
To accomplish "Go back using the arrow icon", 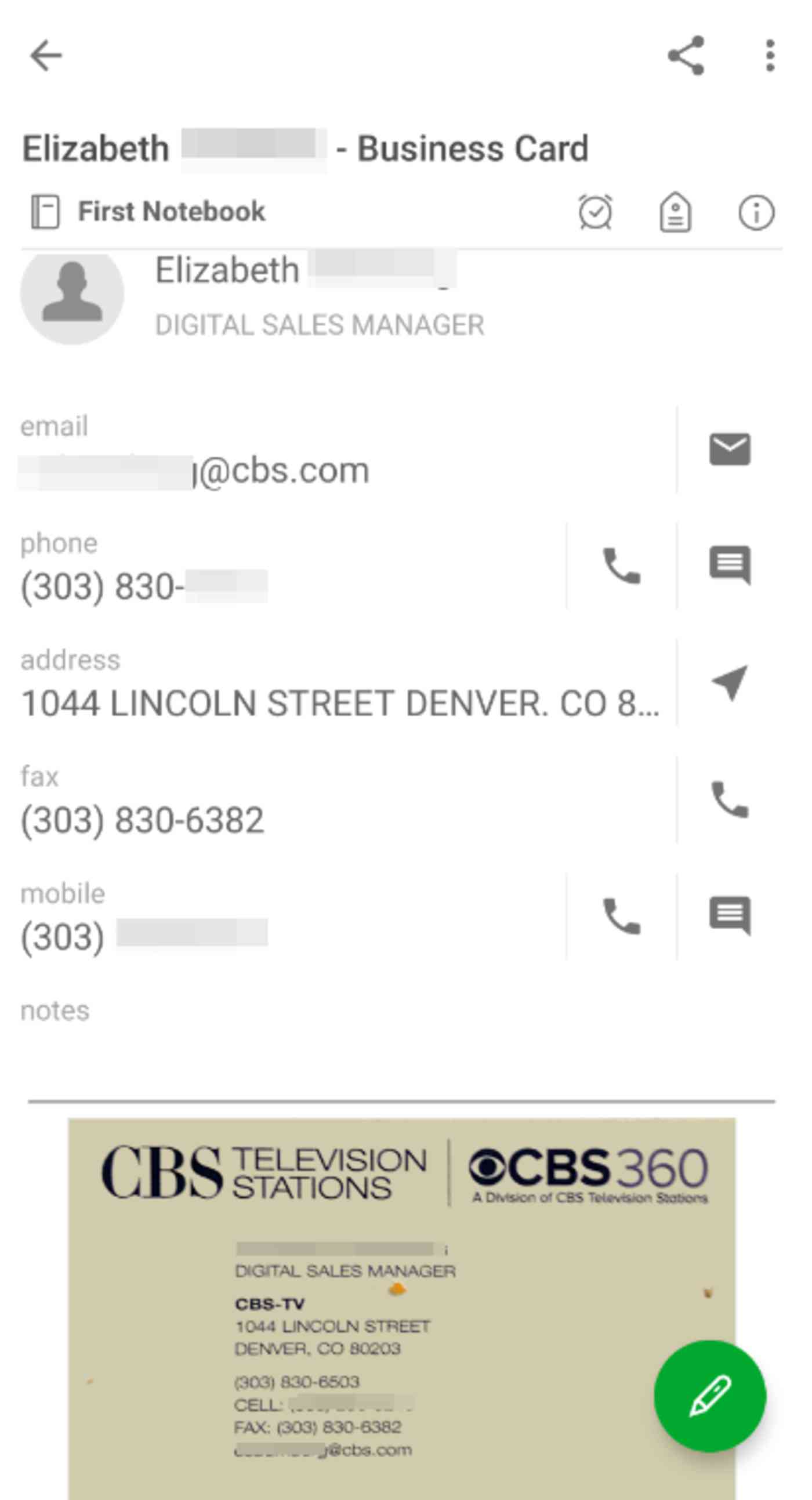I will pyautogui.click(x=46, y=56).
